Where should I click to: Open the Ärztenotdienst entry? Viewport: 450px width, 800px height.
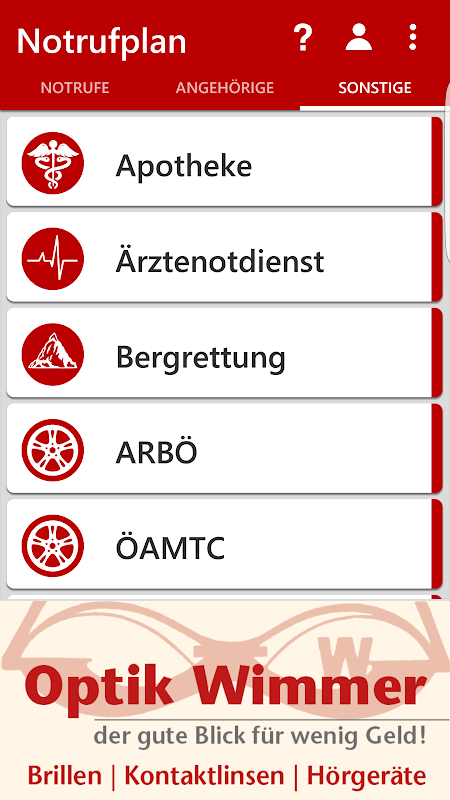224,258
